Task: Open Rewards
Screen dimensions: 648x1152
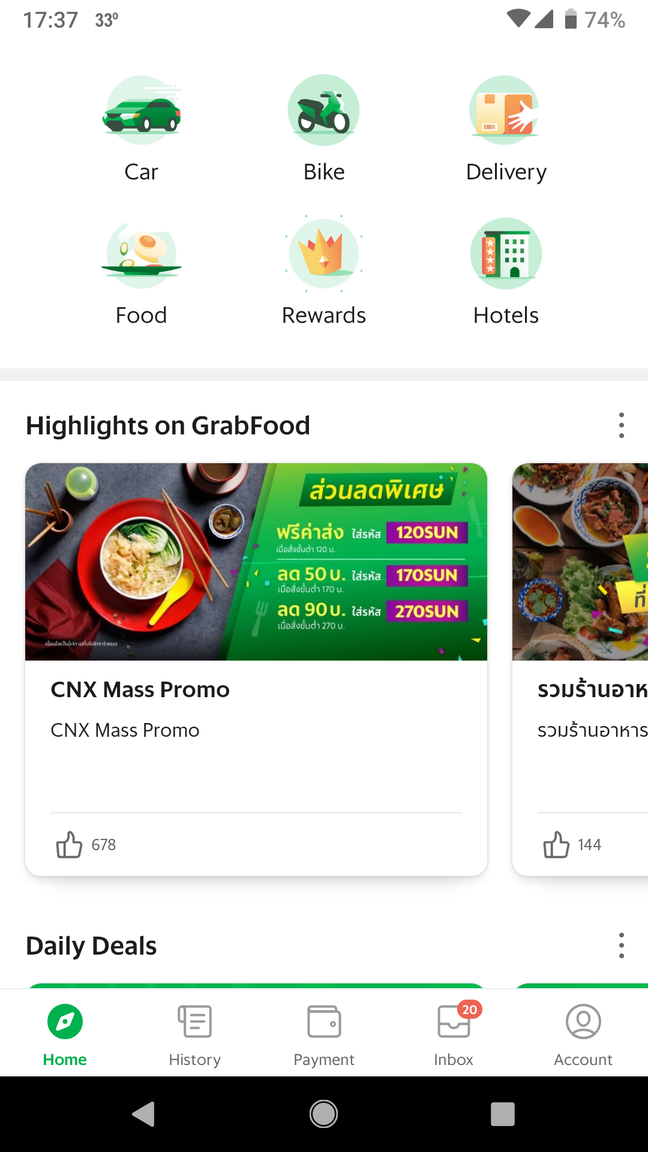Action: (x=324, y=272)
